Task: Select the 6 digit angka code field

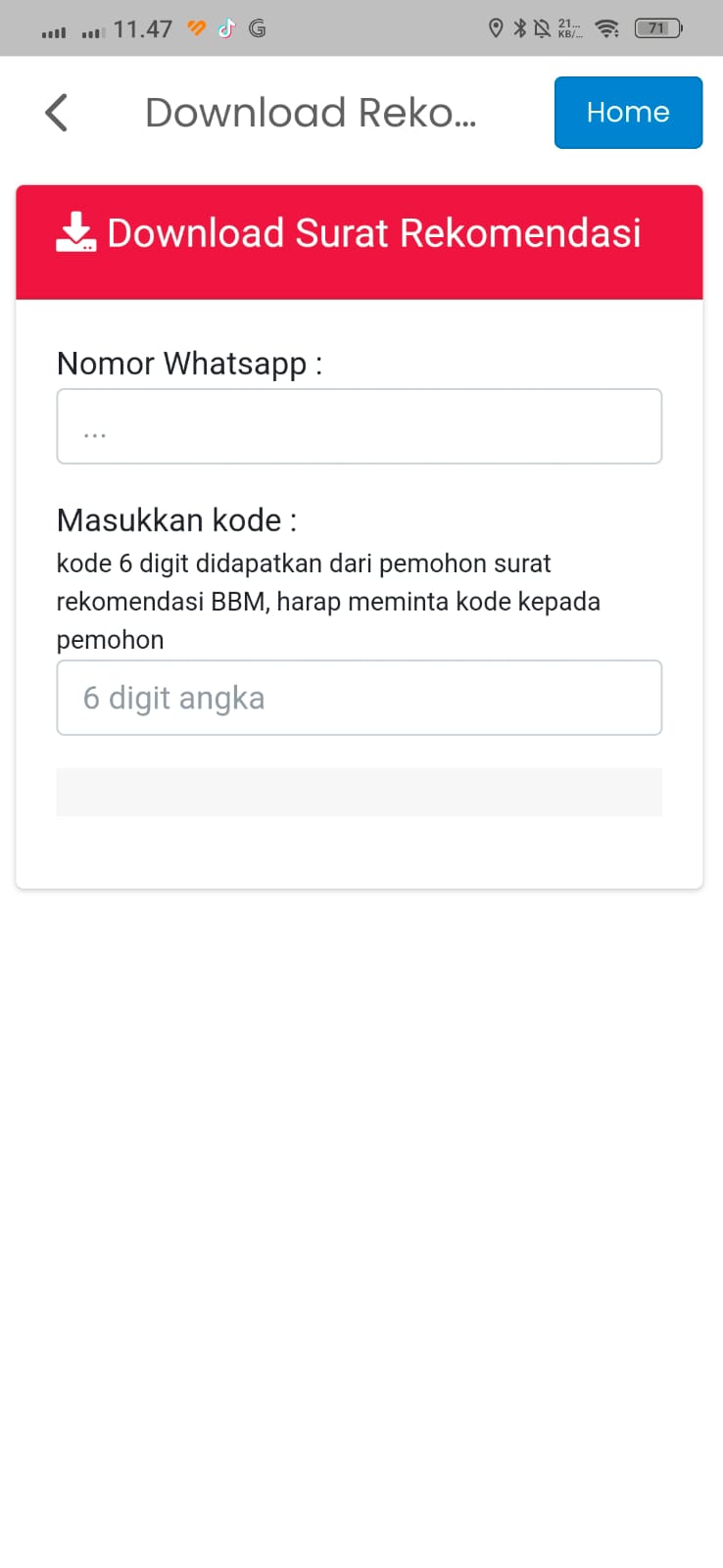Action: coord(360,698)
